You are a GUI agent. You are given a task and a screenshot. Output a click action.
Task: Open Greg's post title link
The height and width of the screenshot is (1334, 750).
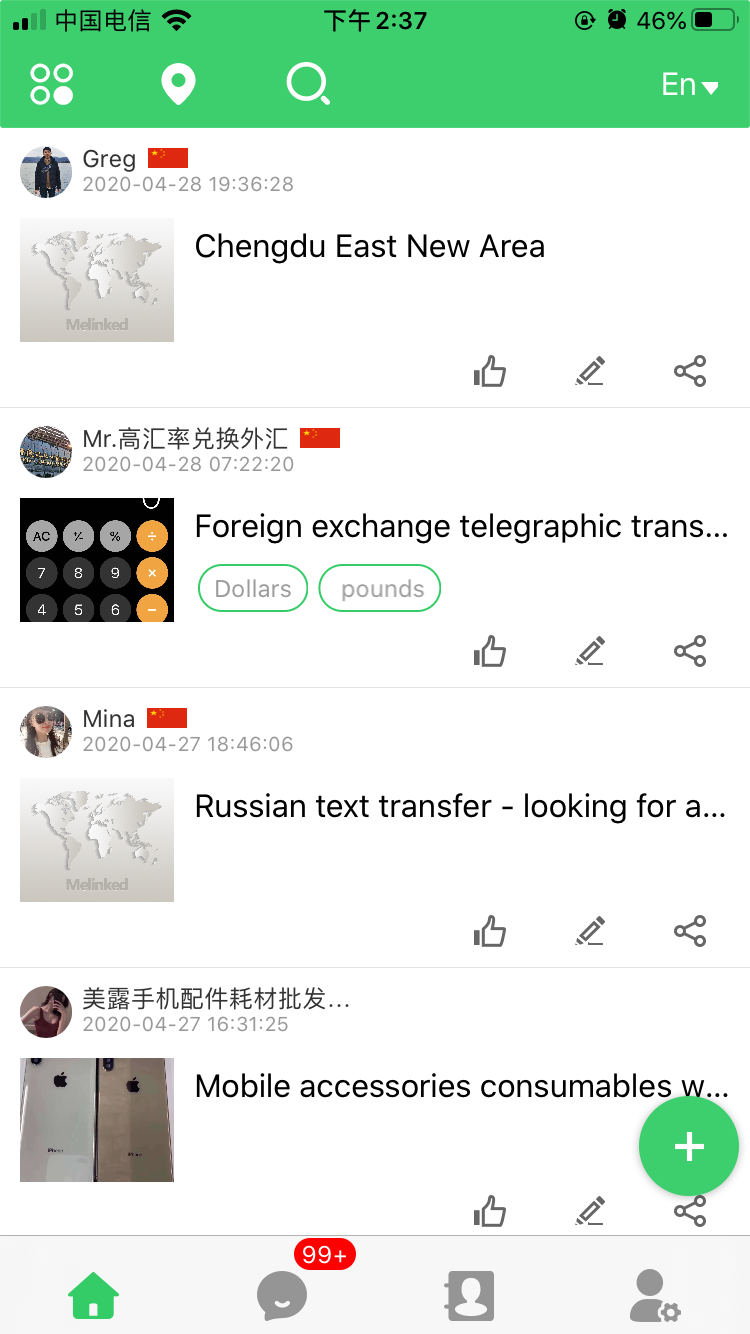pos(369,246)
